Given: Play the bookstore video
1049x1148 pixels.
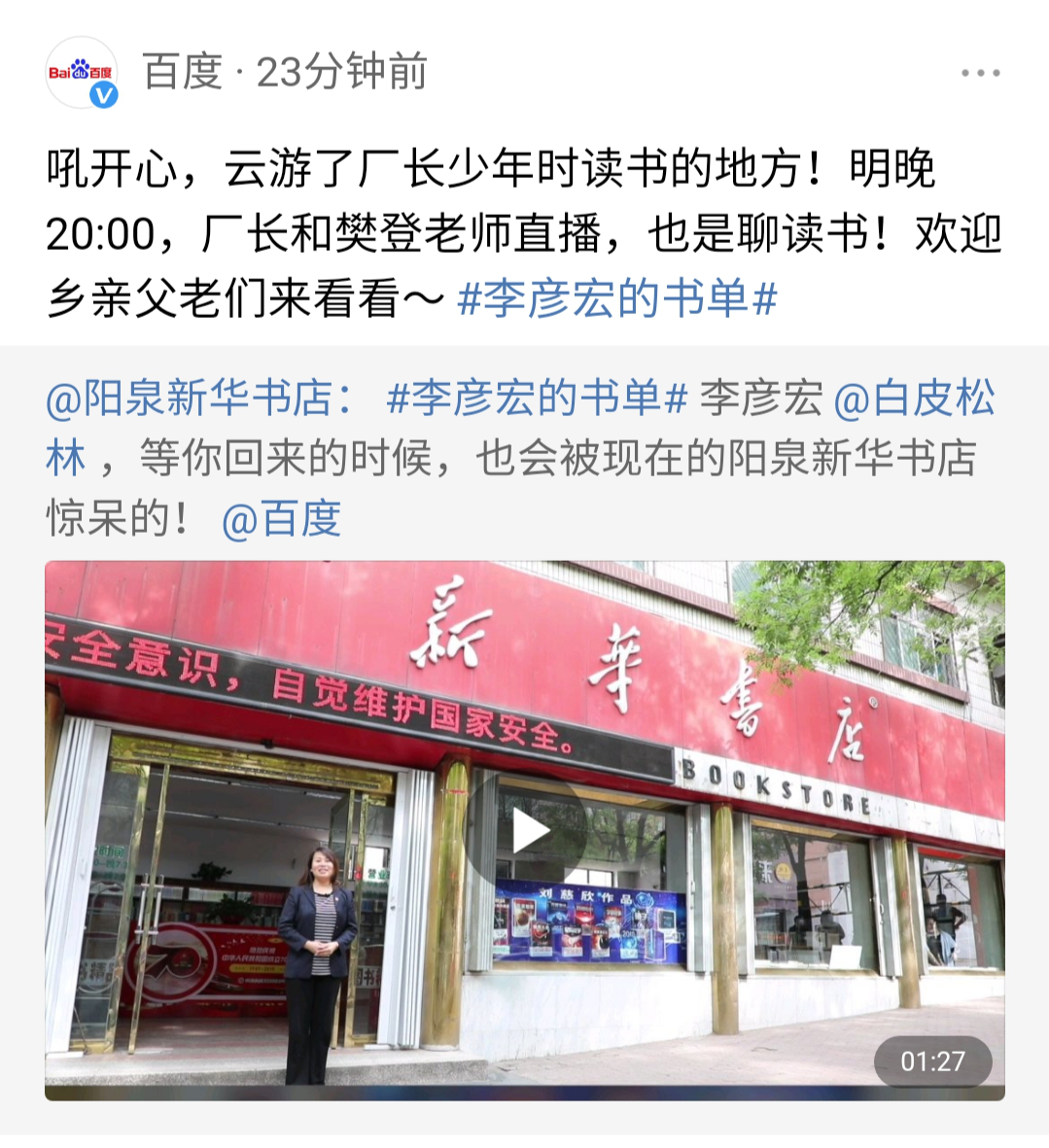Looking at the screenshot, I should click(x=525, y=831).
